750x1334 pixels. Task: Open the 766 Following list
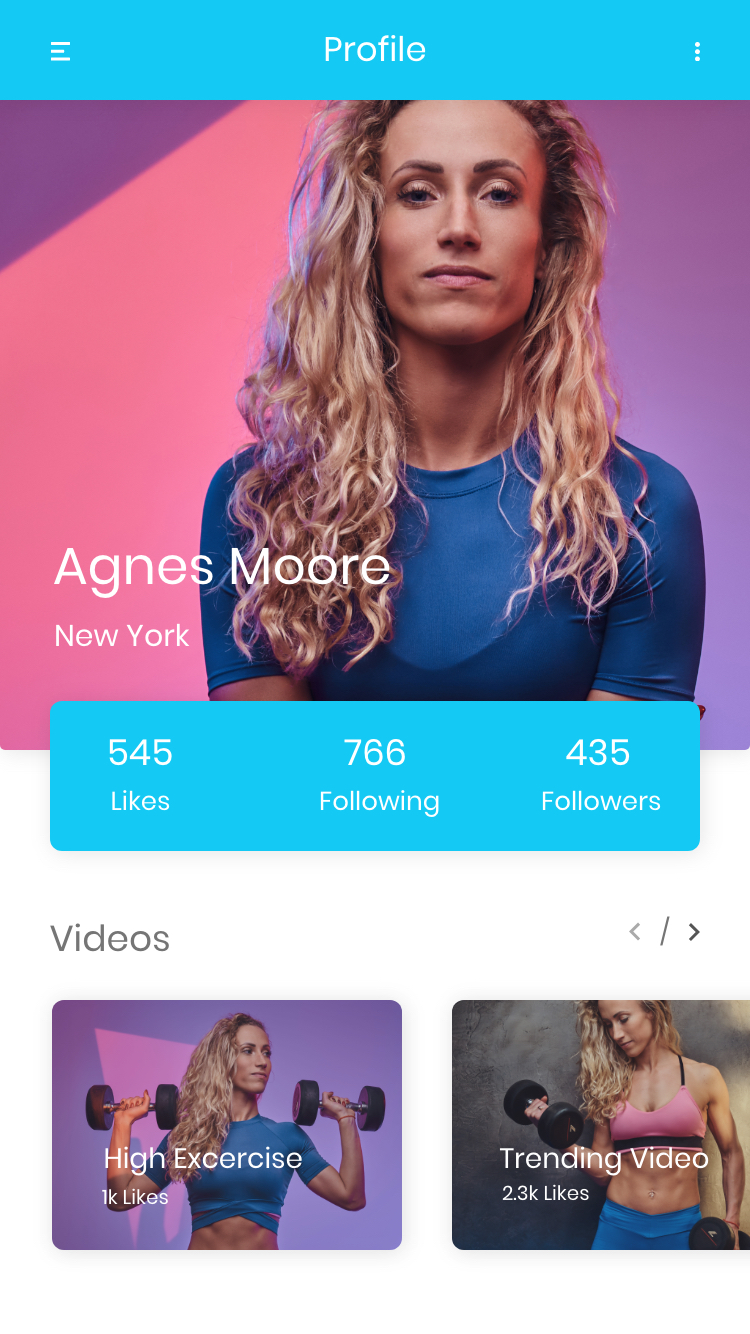pyautogui.click(x=378, y=775)
